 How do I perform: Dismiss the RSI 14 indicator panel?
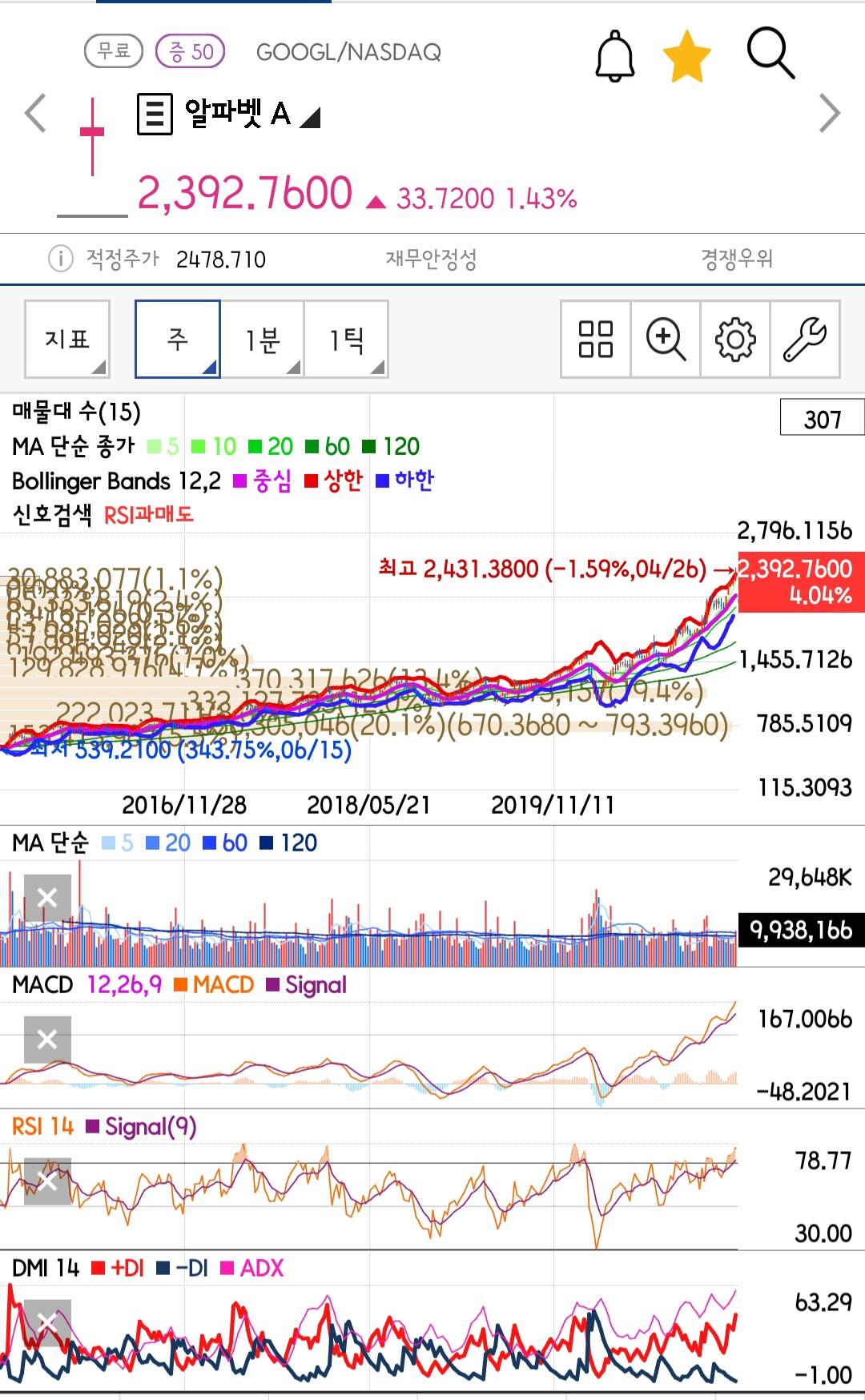(47, 1181)
